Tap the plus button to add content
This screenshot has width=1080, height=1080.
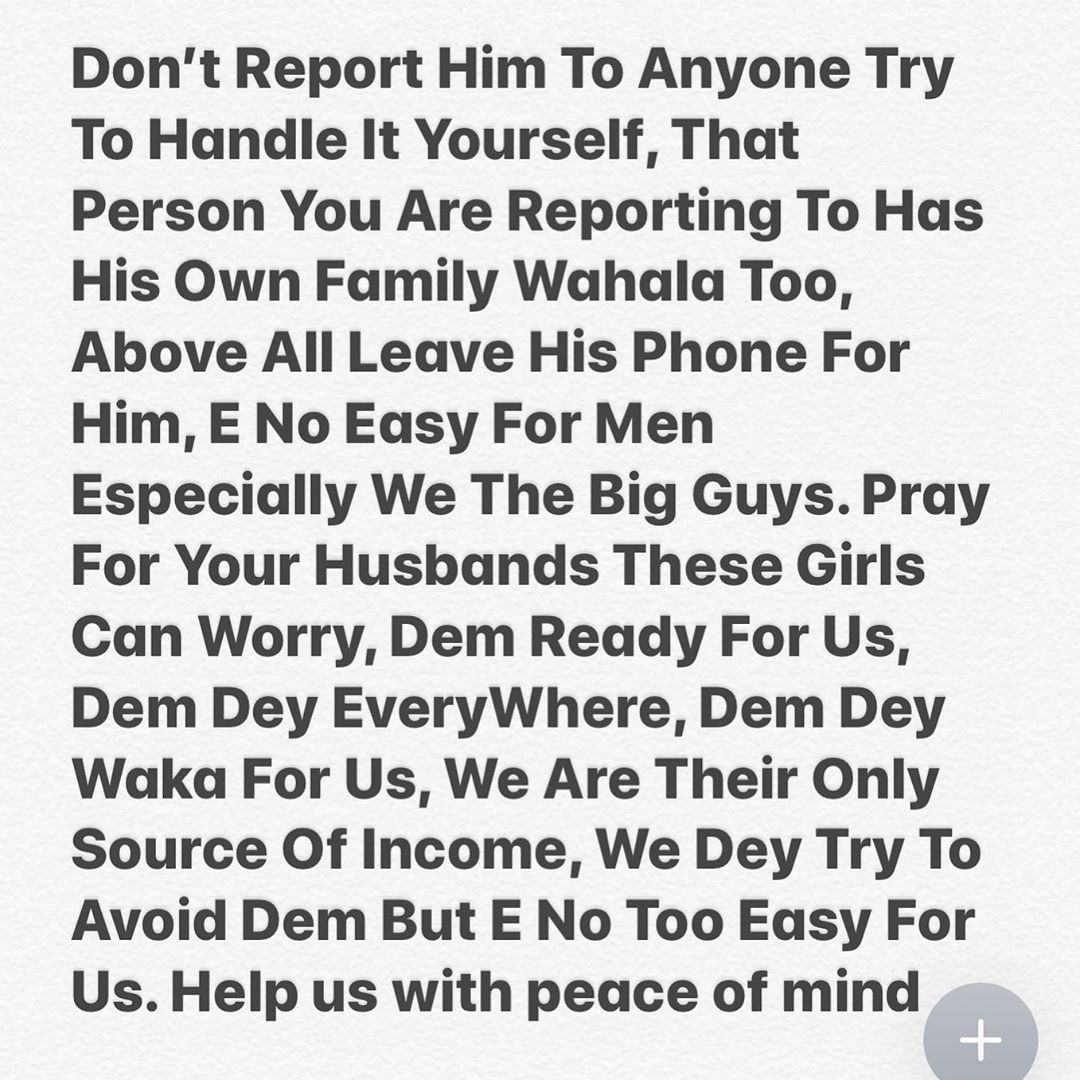pyautogui.click(x=980, y=1040)
